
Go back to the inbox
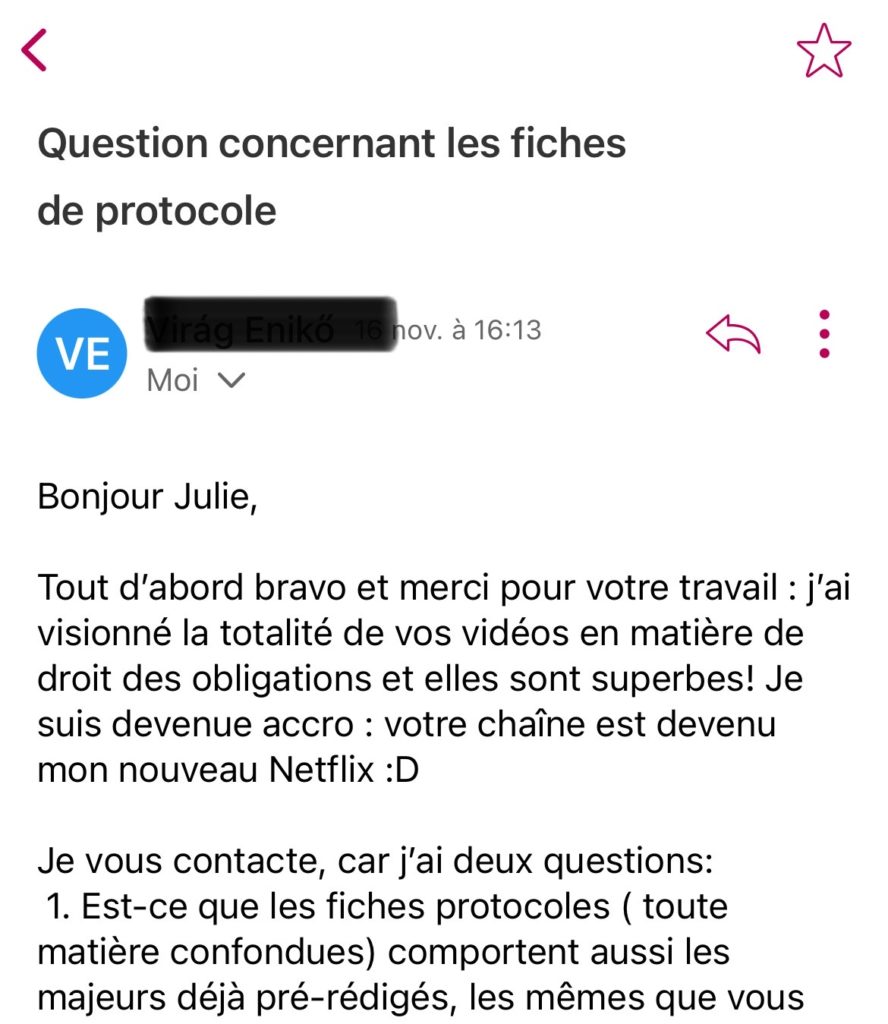[x=35, y=50]
